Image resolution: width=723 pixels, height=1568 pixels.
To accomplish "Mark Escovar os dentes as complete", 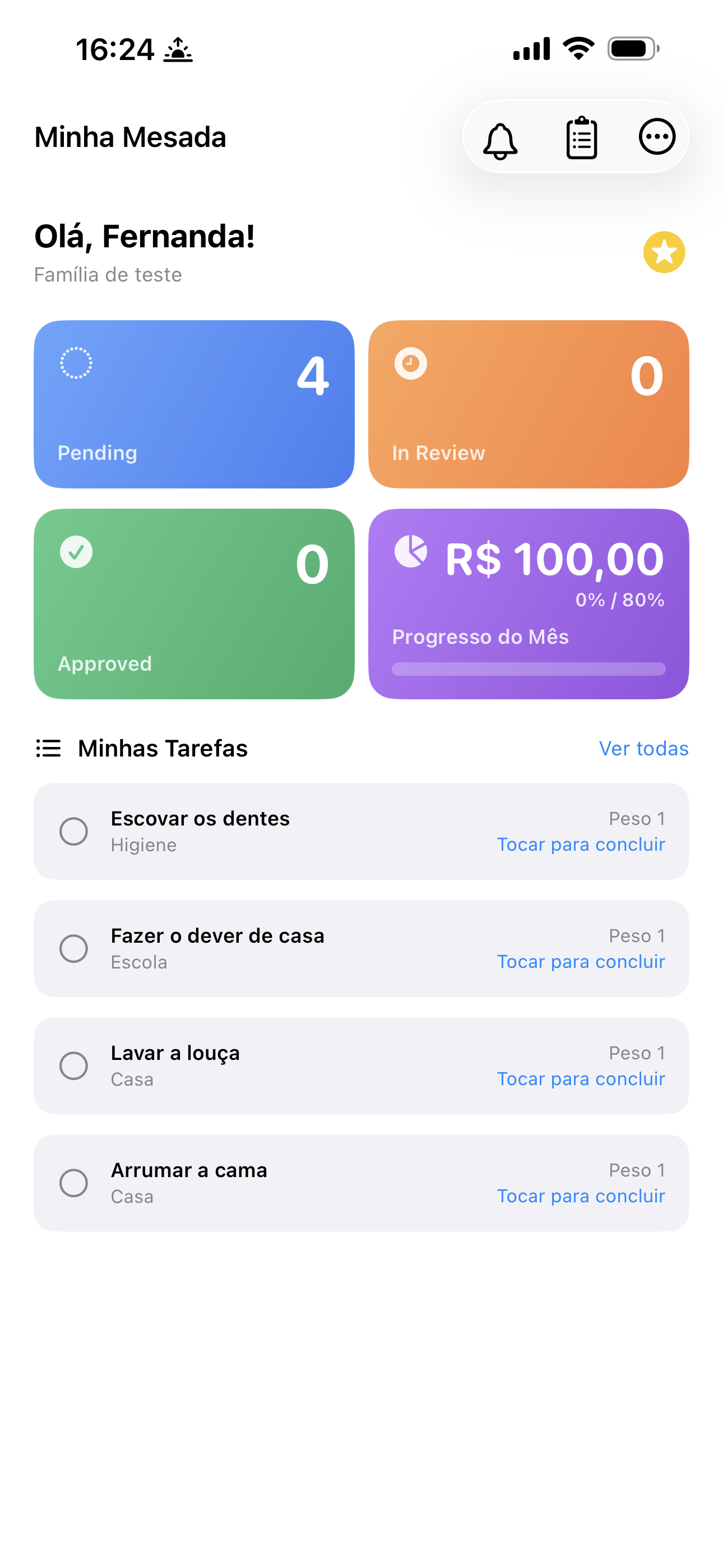I will tap(73, 832).
